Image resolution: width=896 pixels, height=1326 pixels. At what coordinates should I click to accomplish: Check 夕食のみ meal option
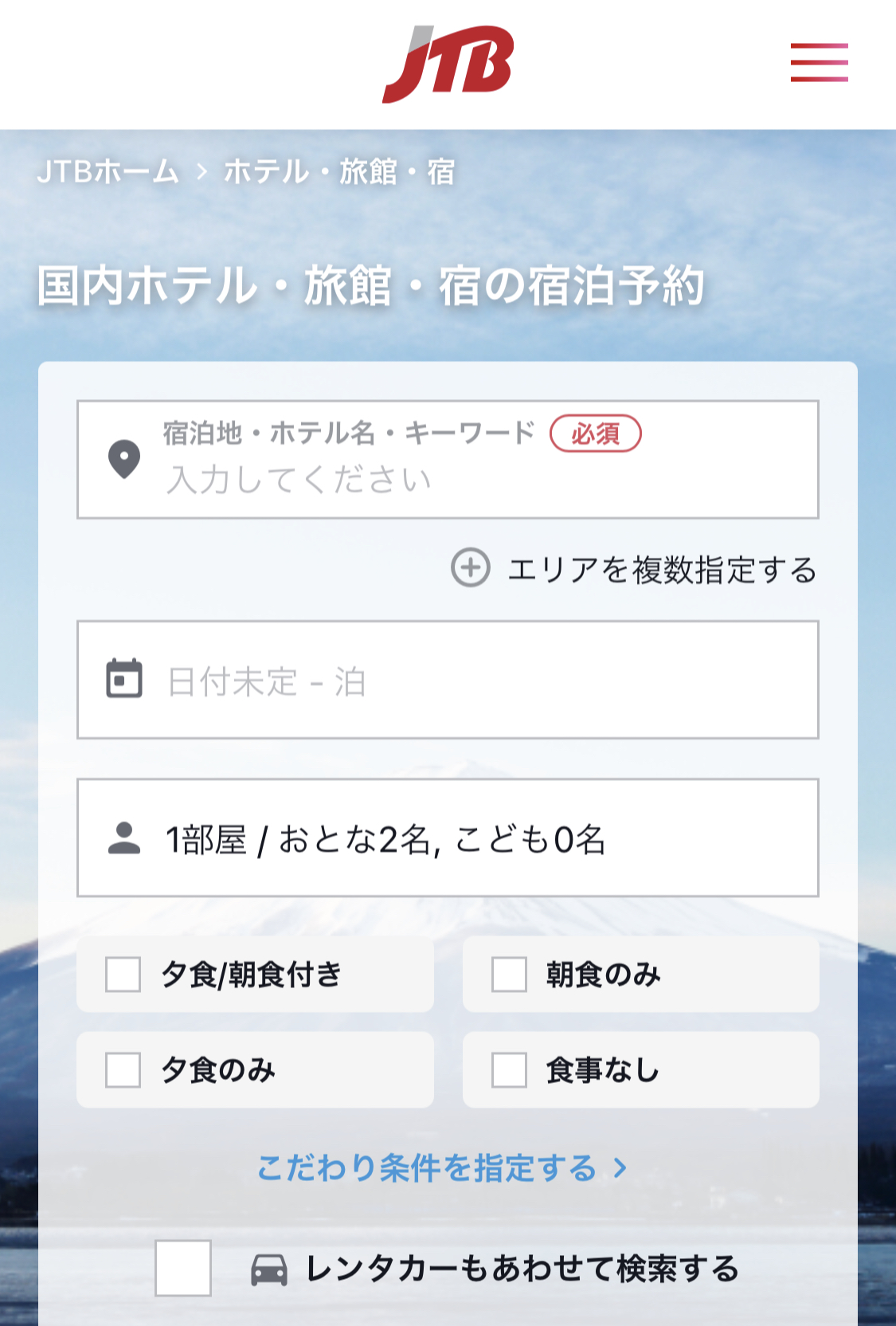pos(123,1069)
